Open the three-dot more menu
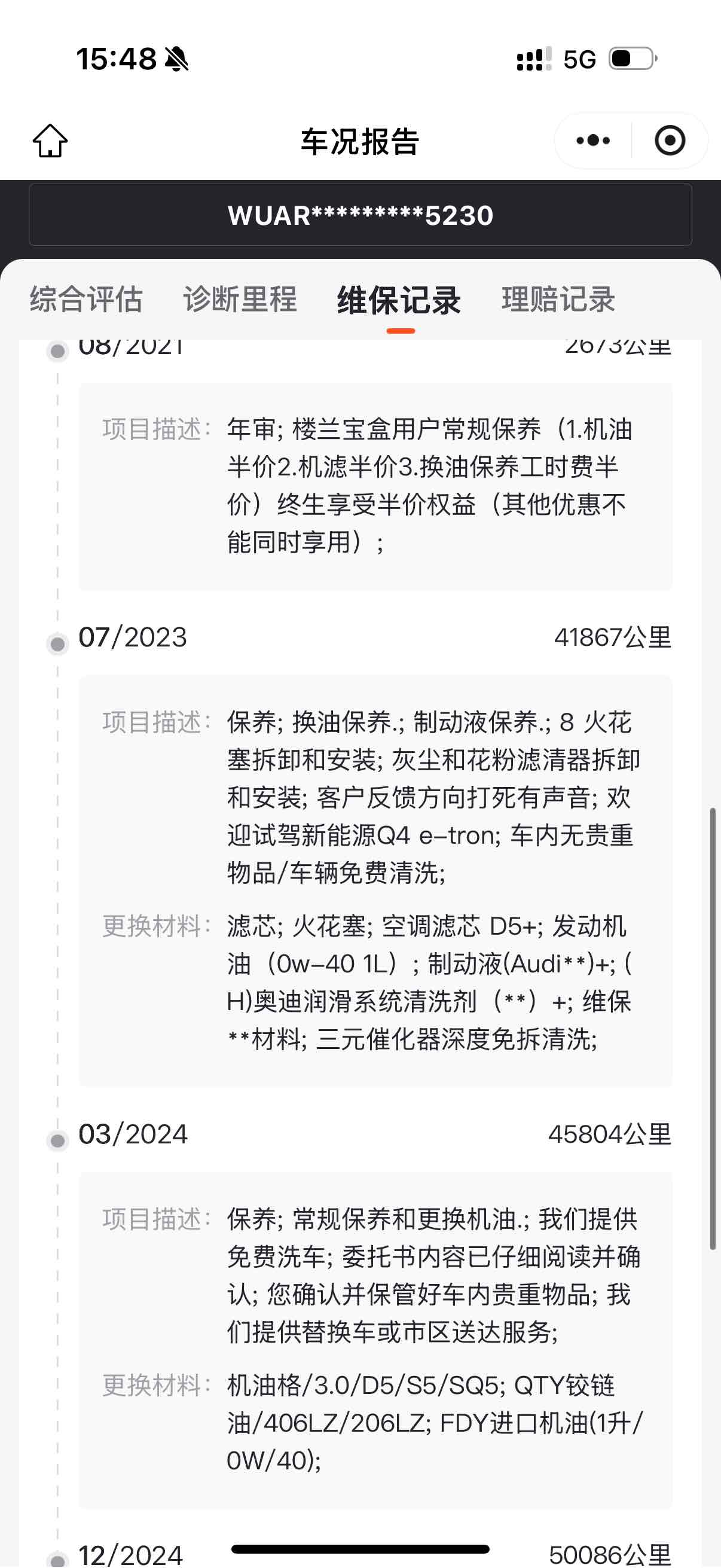Viewport: 721px width, 1568px height. pyautogui.click(x=592, y=141)
